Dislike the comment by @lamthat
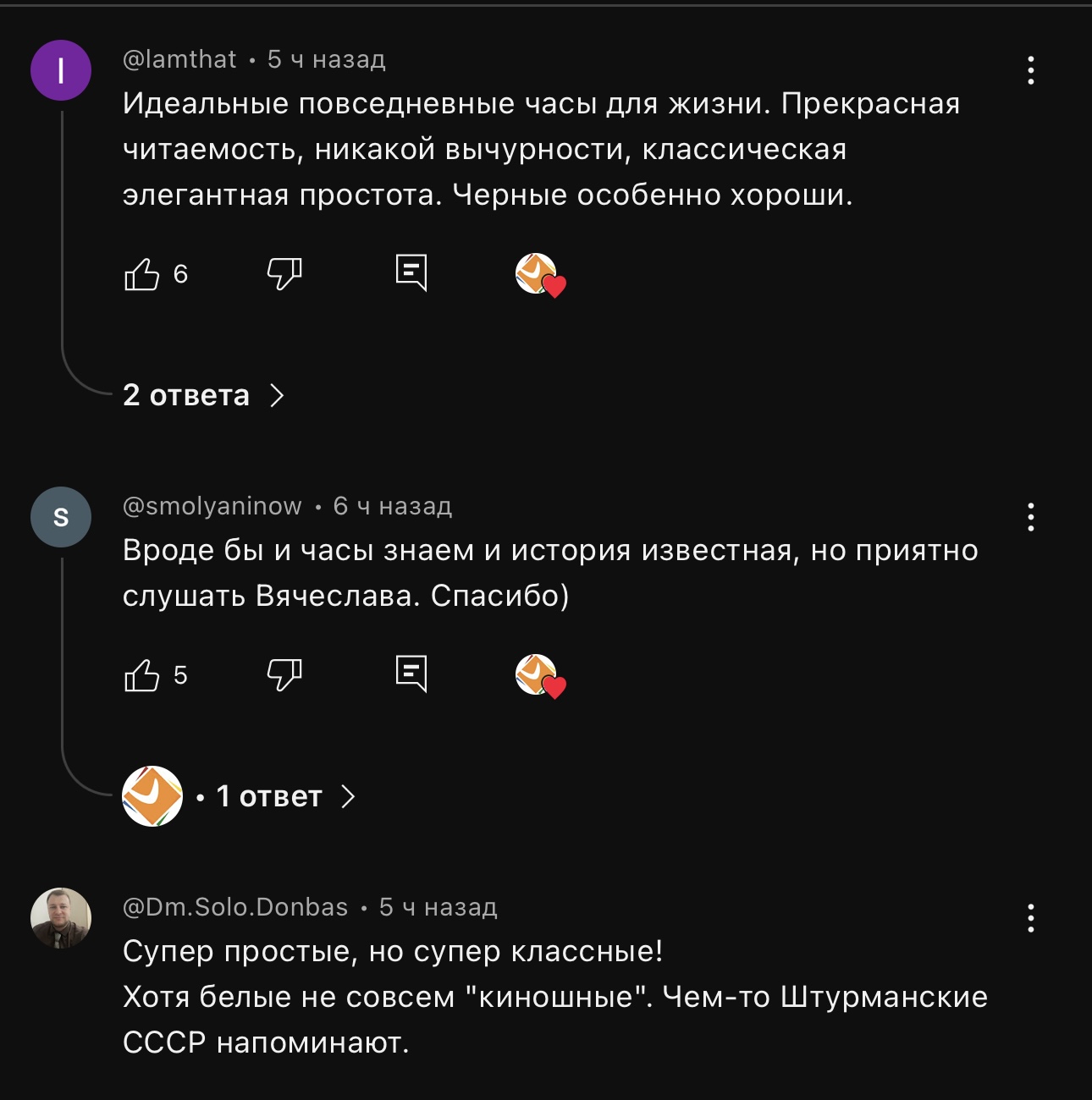Viewport: 1092px width, 1100px height. pyautogui.click(x=284, y=274)
